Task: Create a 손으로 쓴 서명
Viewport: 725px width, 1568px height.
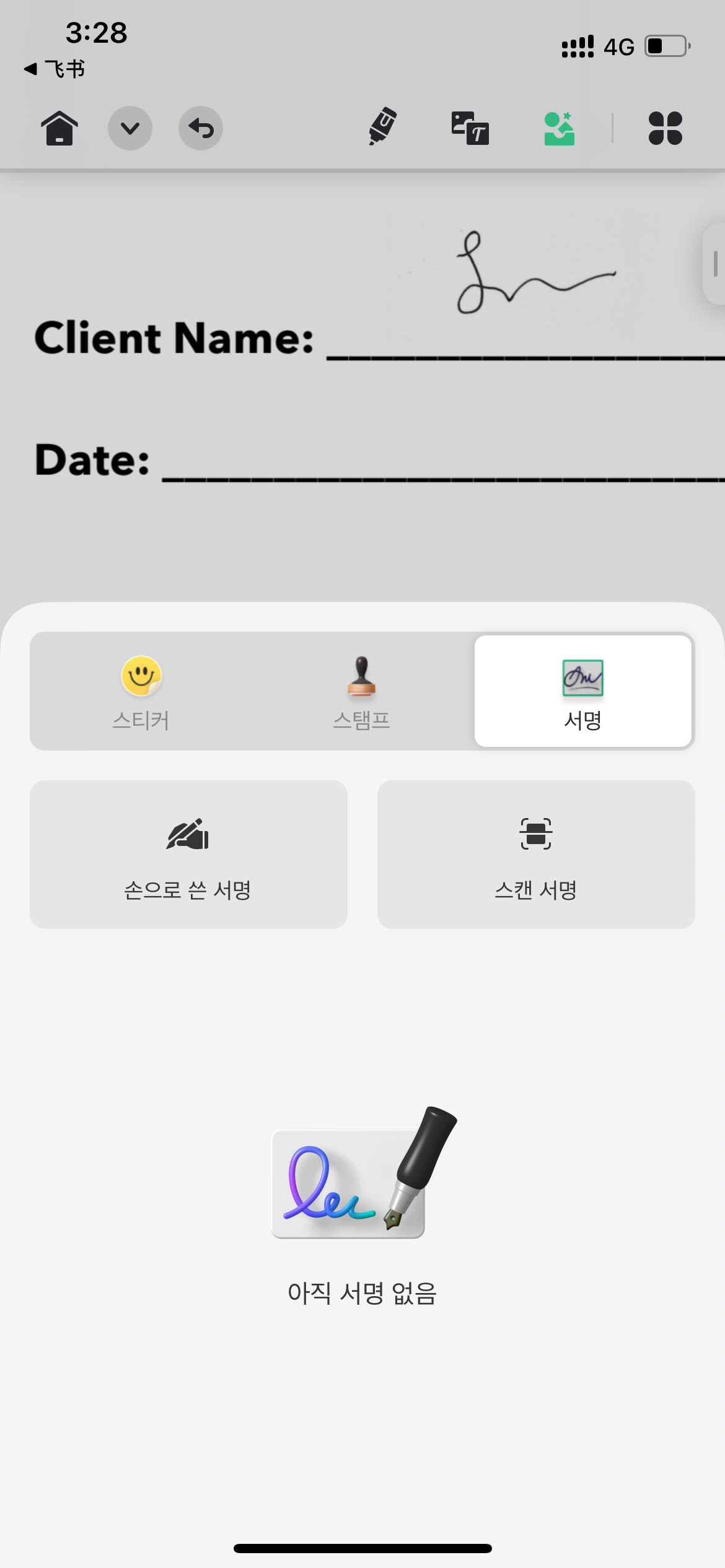Action: tap(188, 855)
